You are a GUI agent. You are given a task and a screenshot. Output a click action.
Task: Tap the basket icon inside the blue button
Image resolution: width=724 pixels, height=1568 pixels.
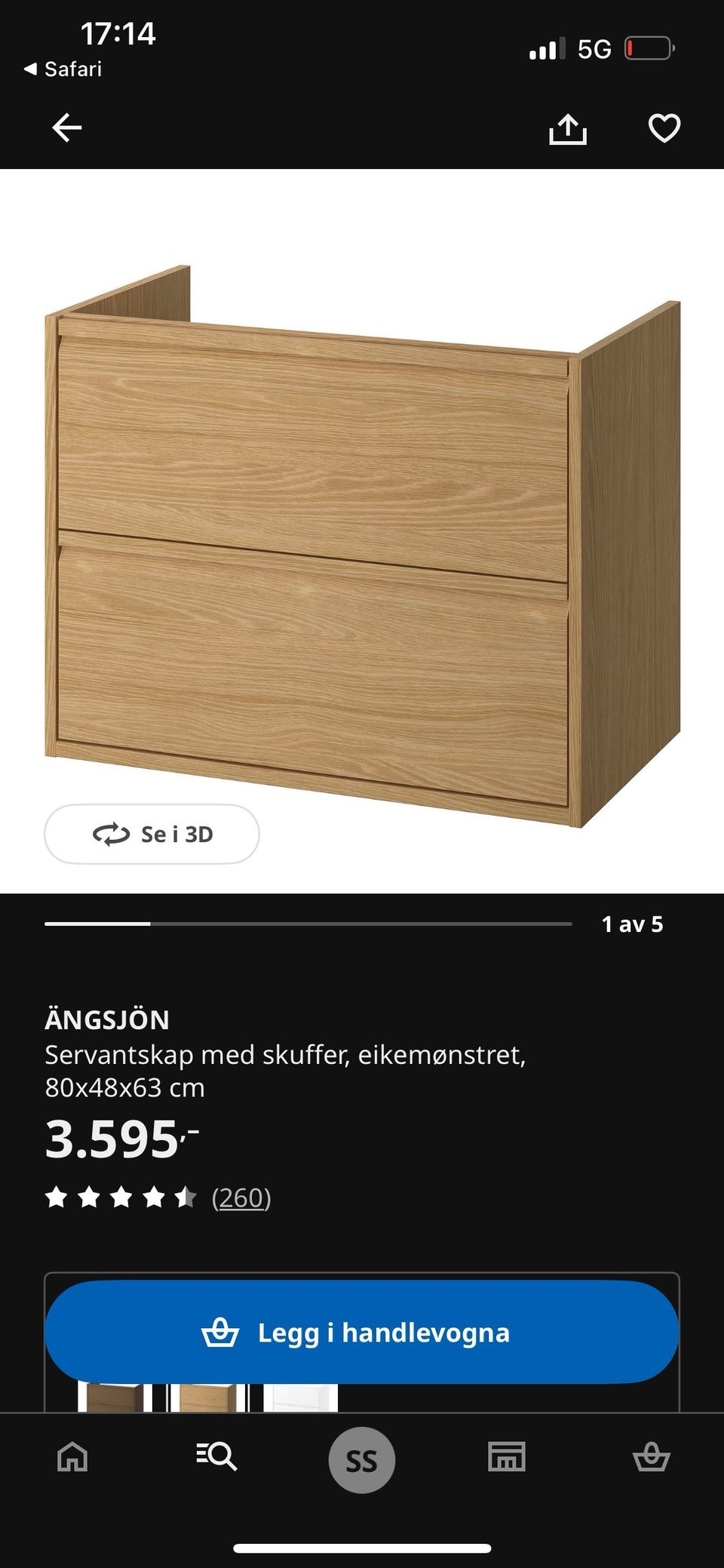point(222,1332)
